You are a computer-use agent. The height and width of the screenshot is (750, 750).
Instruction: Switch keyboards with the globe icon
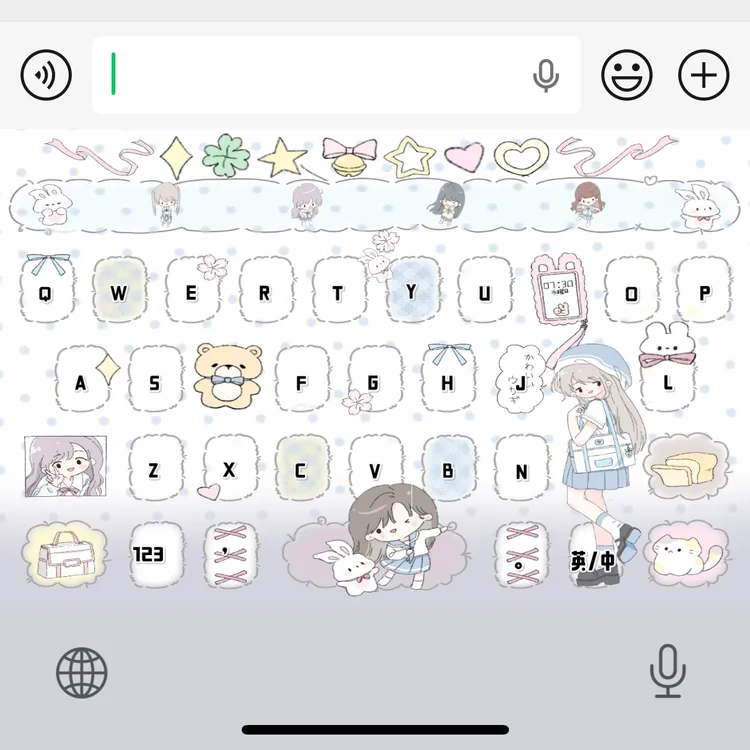81,673
